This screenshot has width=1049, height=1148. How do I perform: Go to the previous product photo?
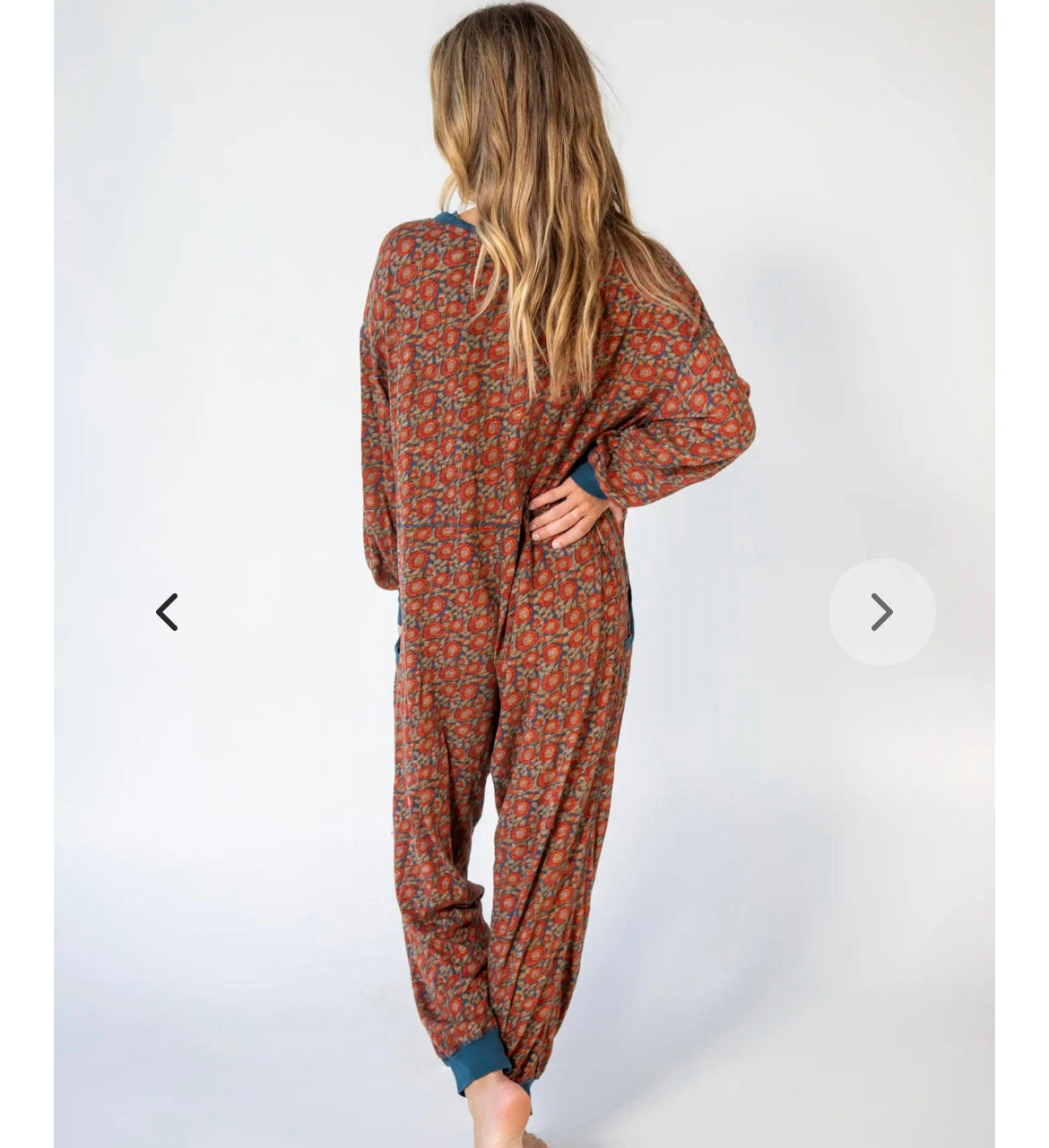(x=167, y=612)
